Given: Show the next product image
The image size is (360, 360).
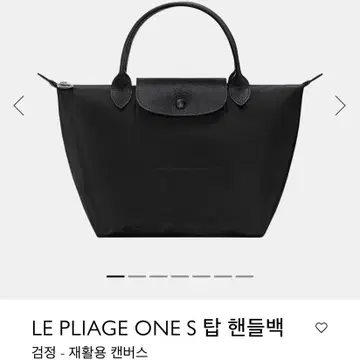Looking at the screenshot, I should pyautogui.click(x=340, y=106).
